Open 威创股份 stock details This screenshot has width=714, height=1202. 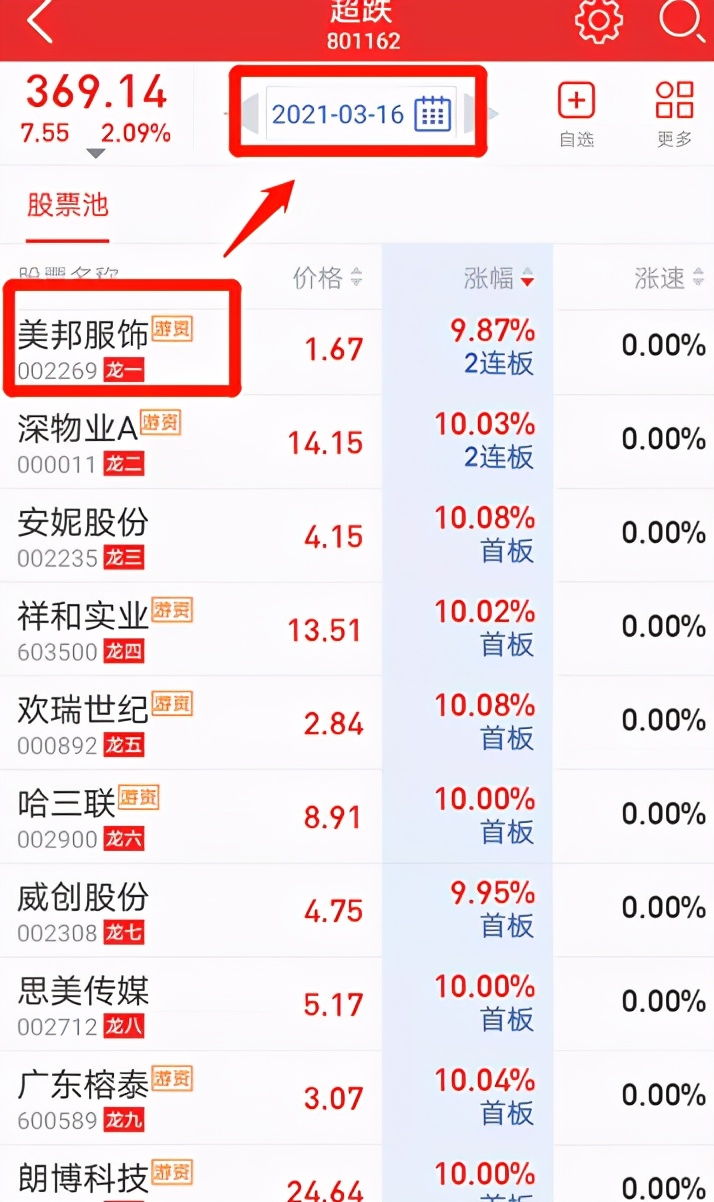(357, 912)
